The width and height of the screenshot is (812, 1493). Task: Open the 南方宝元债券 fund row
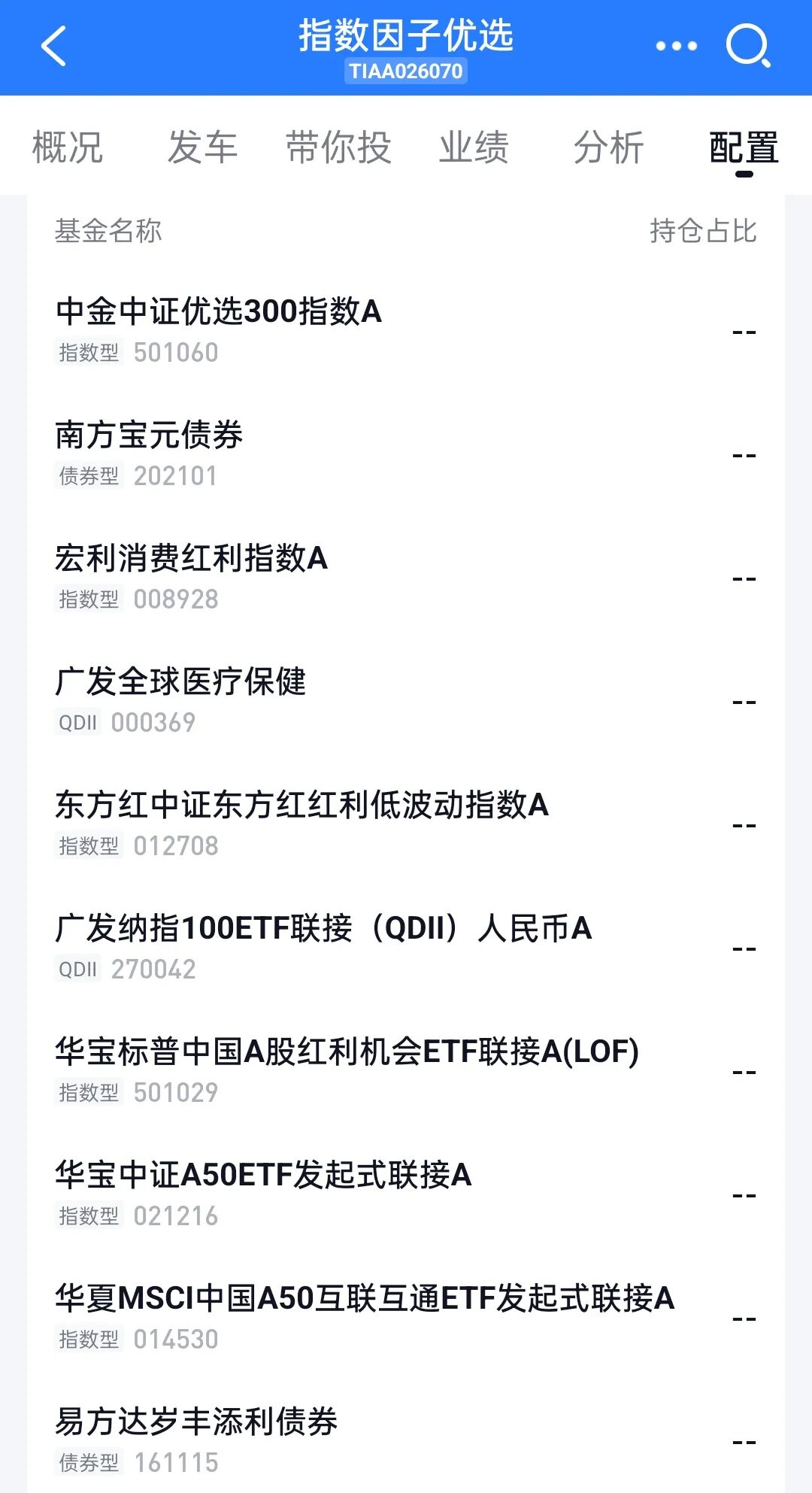click(149, 435)
